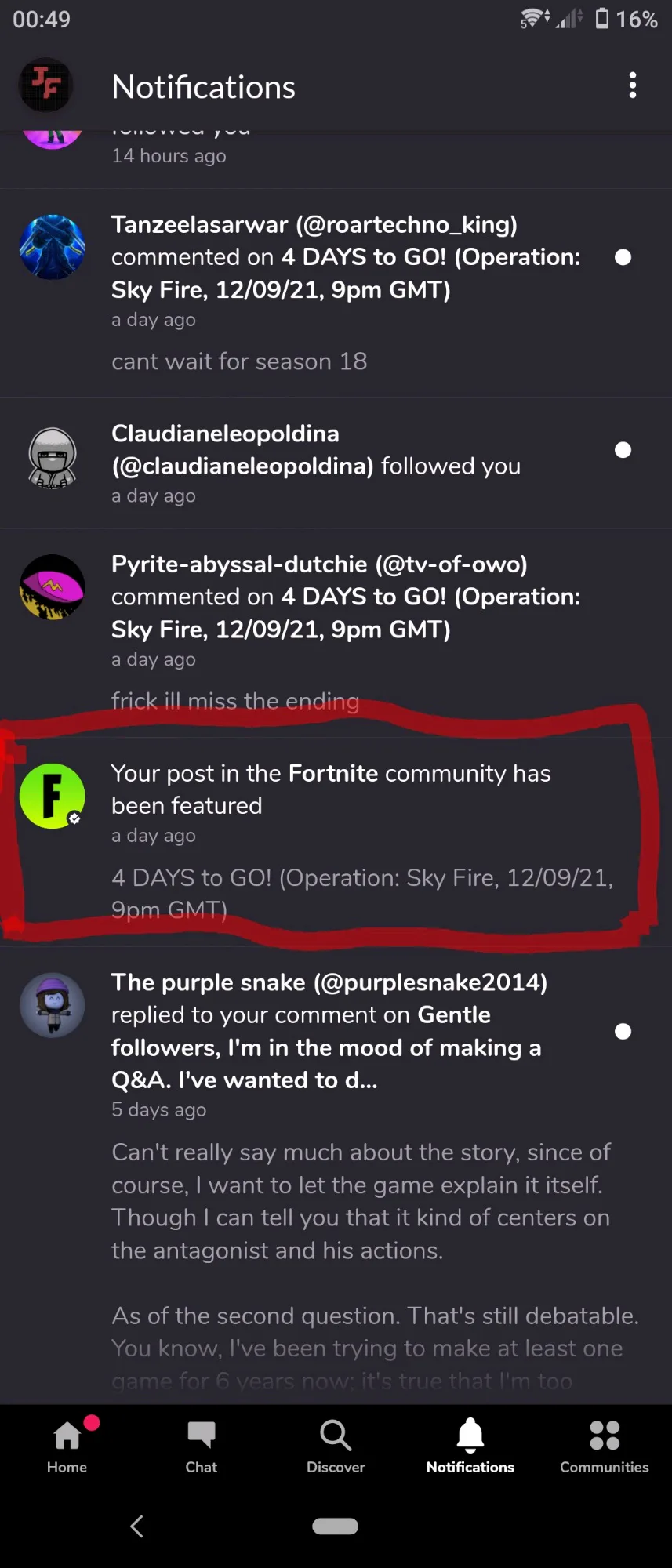Switch to the Chat tab

point(202,1446)
